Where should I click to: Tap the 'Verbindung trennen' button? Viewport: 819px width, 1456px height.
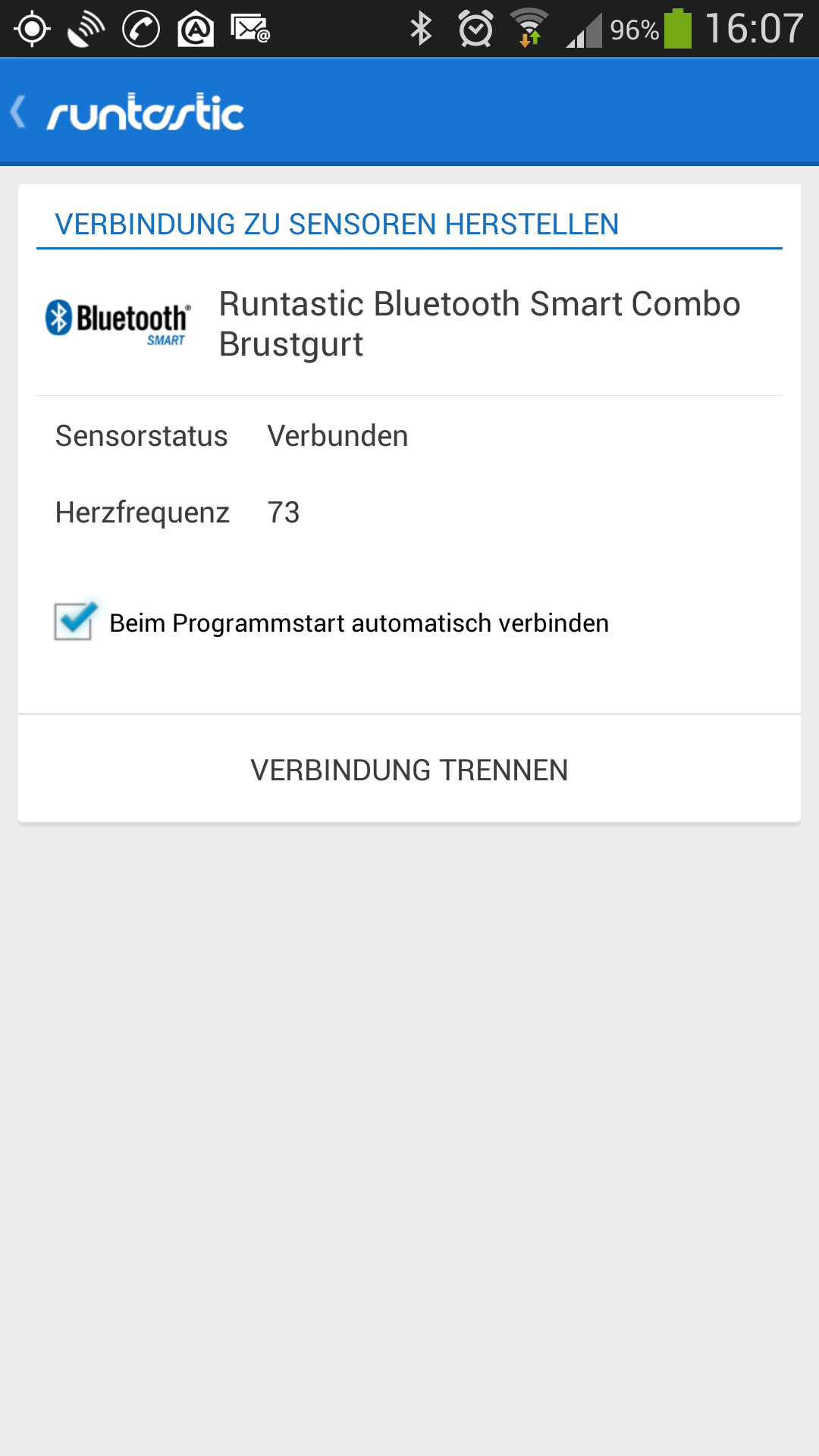click(x=409, y=770)
